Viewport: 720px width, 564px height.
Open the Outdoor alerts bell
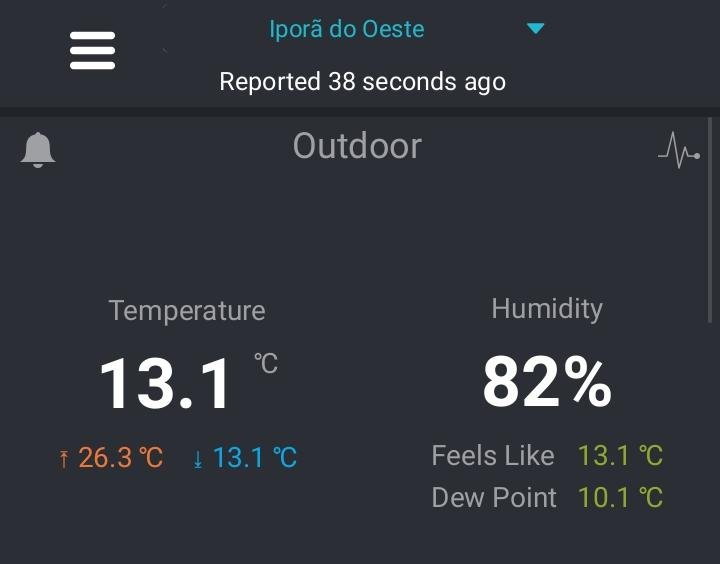(x=38, y=150)
